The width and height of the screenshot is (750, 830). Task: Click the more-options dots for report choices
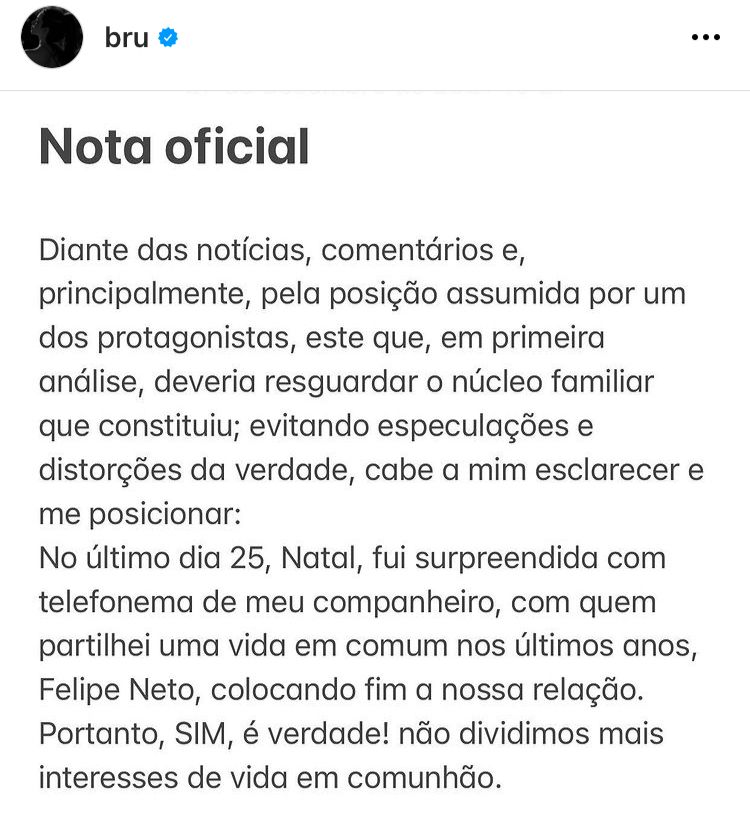click(x=707, y=37)
